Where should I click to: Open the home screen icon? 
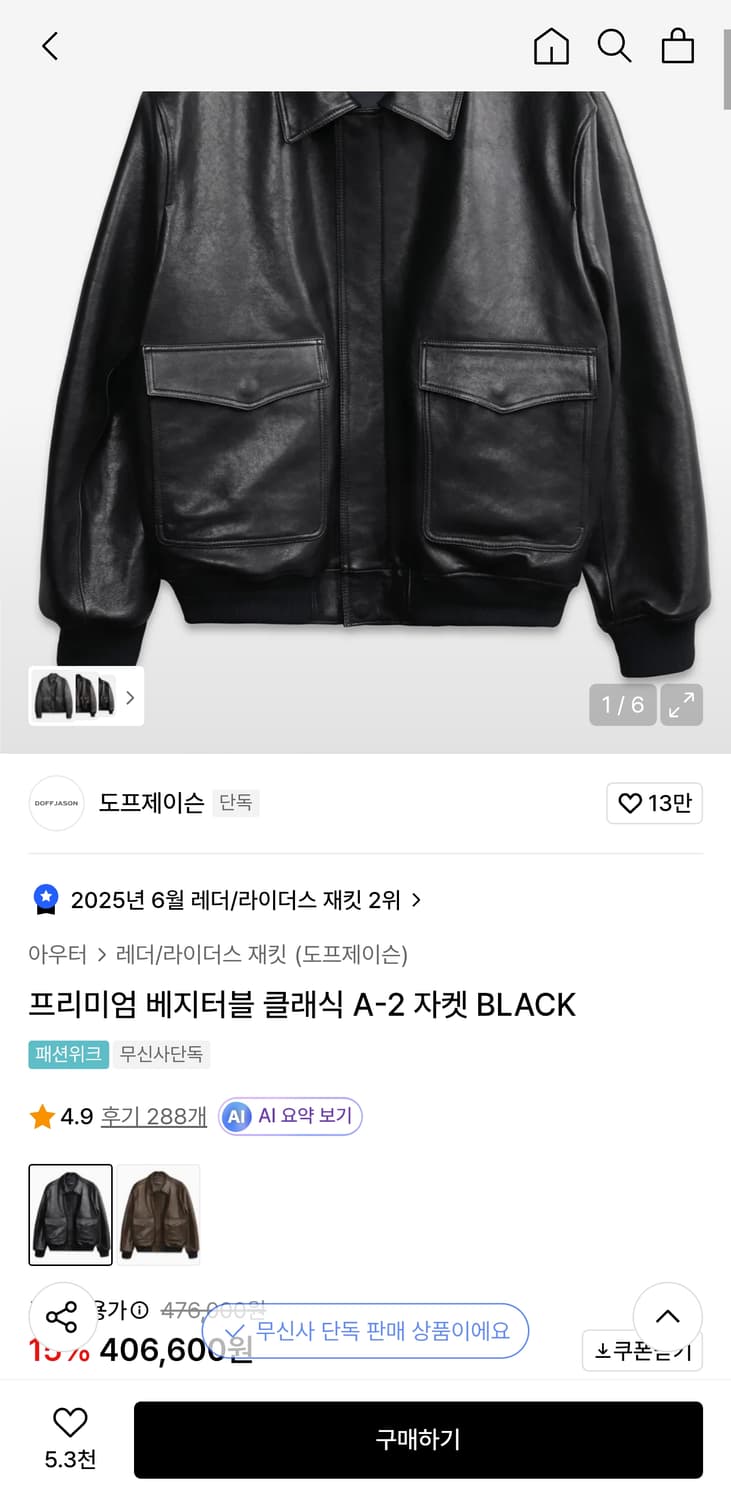pos(550,46)
